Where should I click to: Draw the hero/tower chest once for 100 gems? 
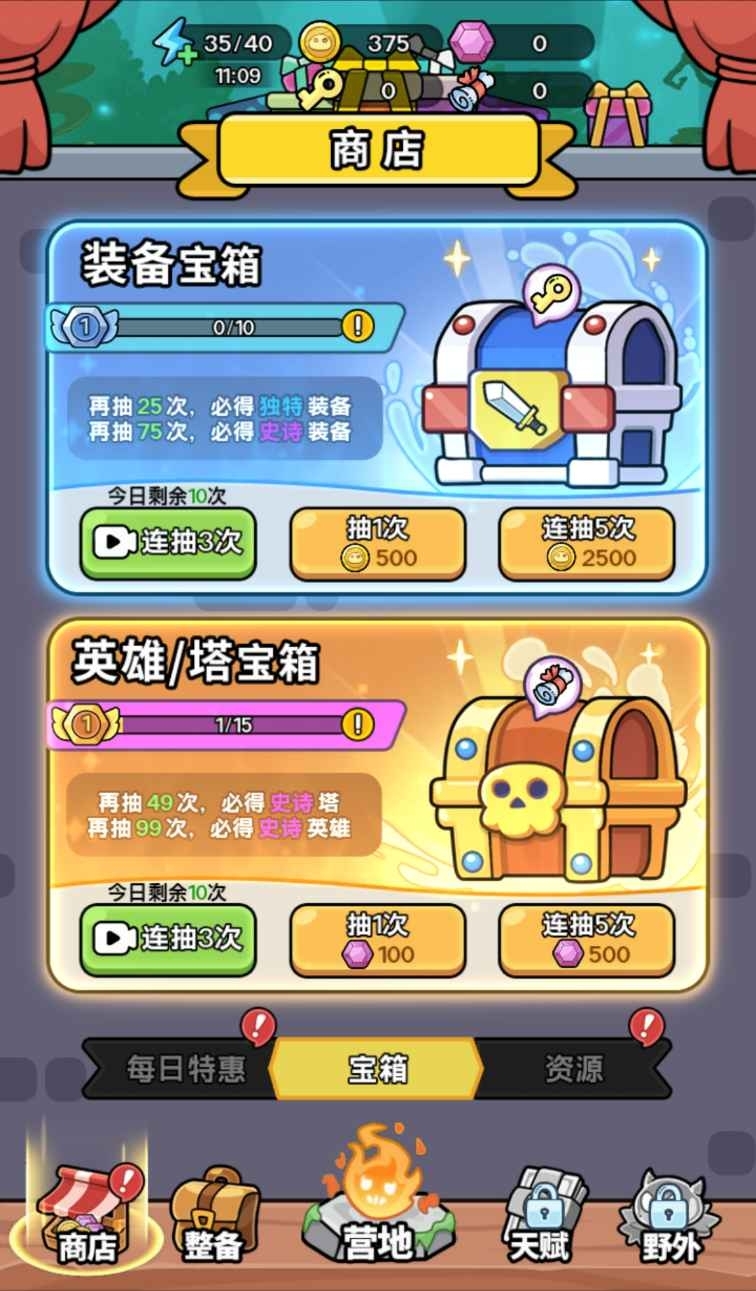(x=377, y=939)
